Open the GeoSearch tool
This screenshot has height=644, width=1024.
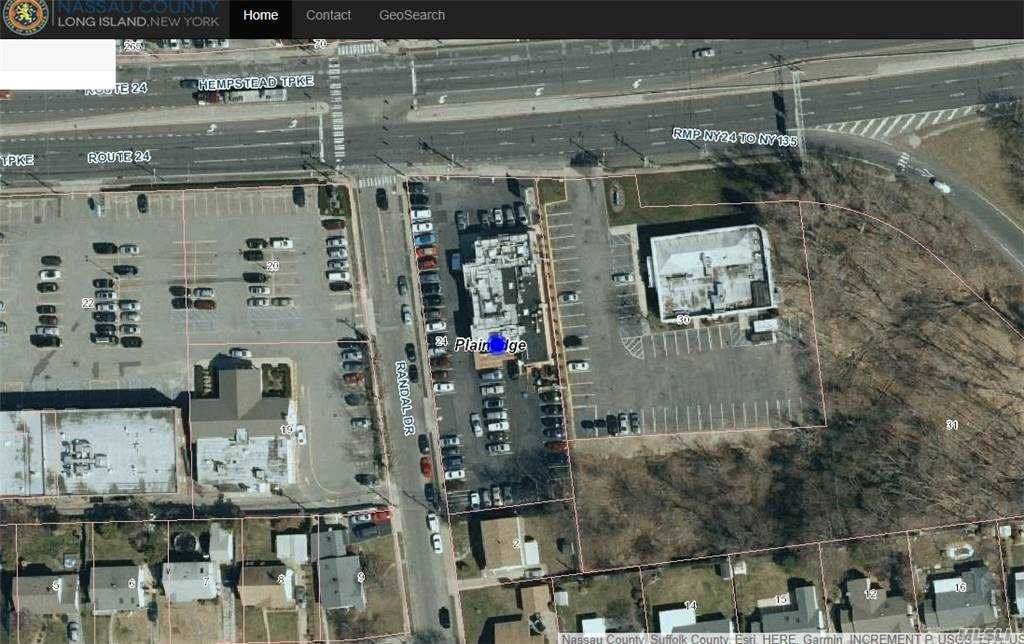(x=411, y=15)
